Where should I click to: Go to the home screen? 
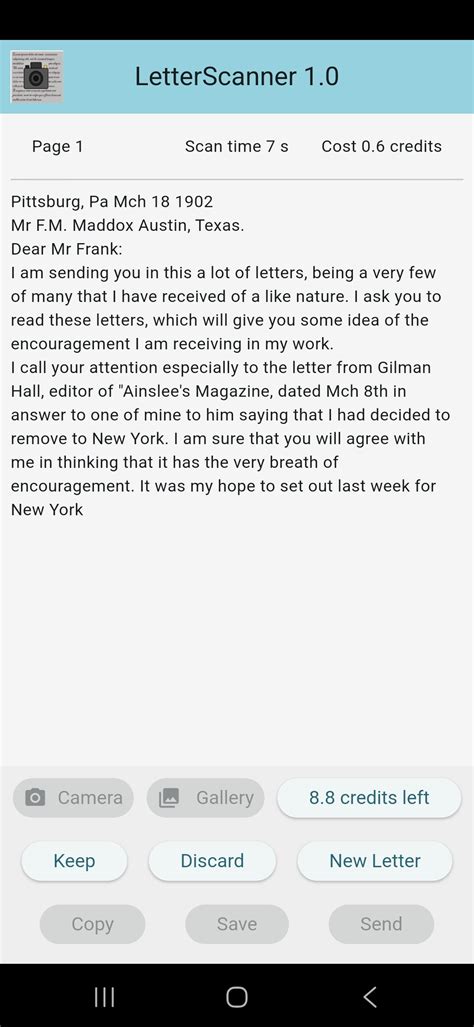(x=237, y=997)
